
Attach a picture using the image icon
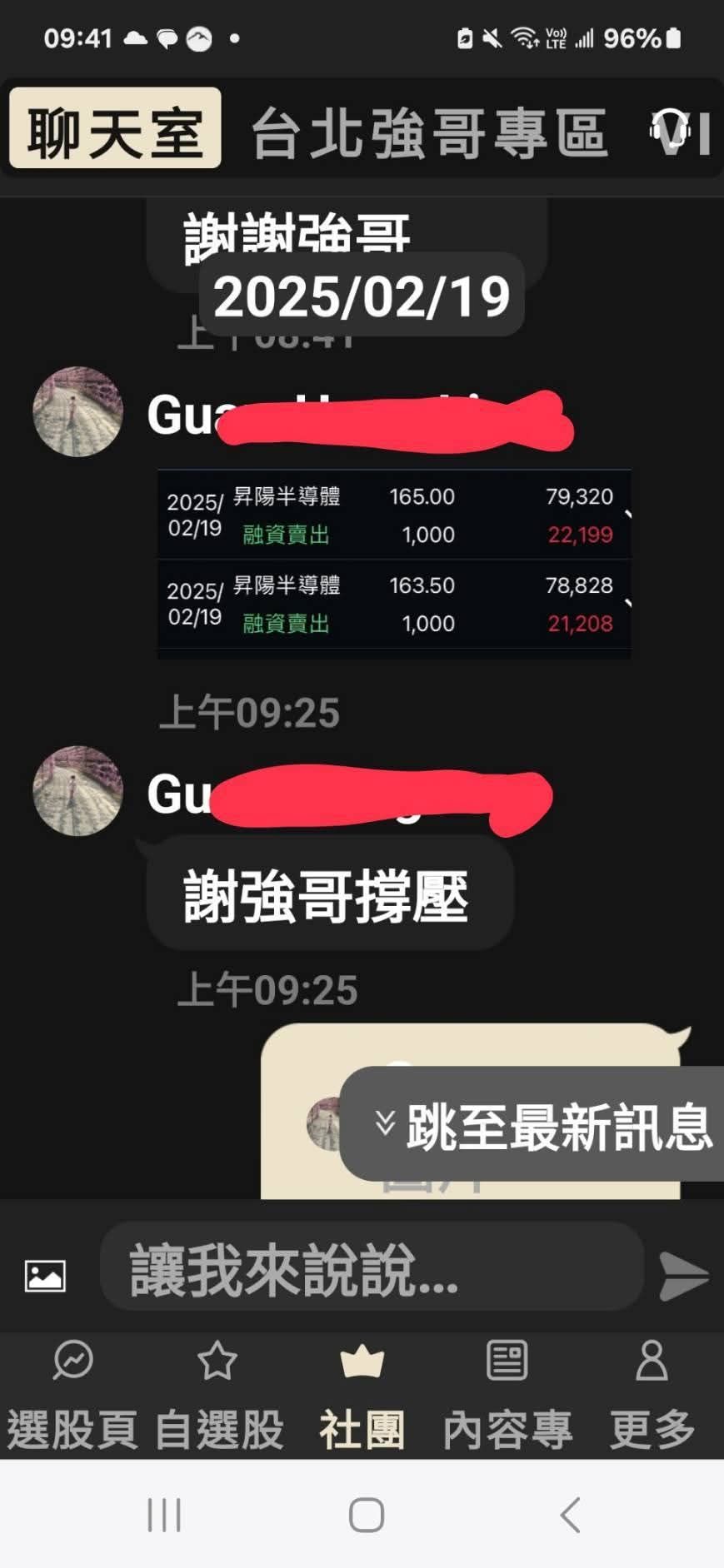(45, 1275)
